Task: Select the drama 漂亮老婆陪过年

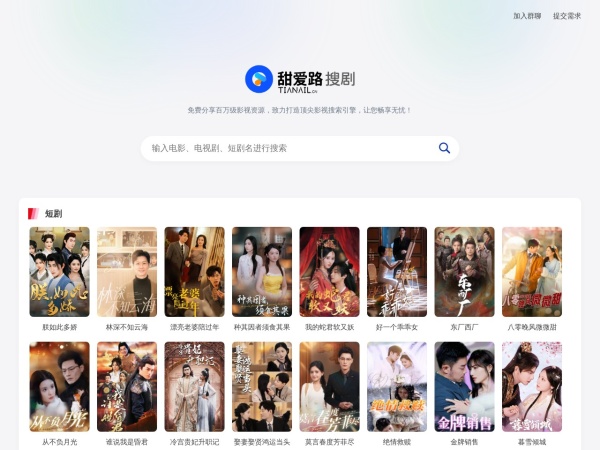Action: click(194, 272)
